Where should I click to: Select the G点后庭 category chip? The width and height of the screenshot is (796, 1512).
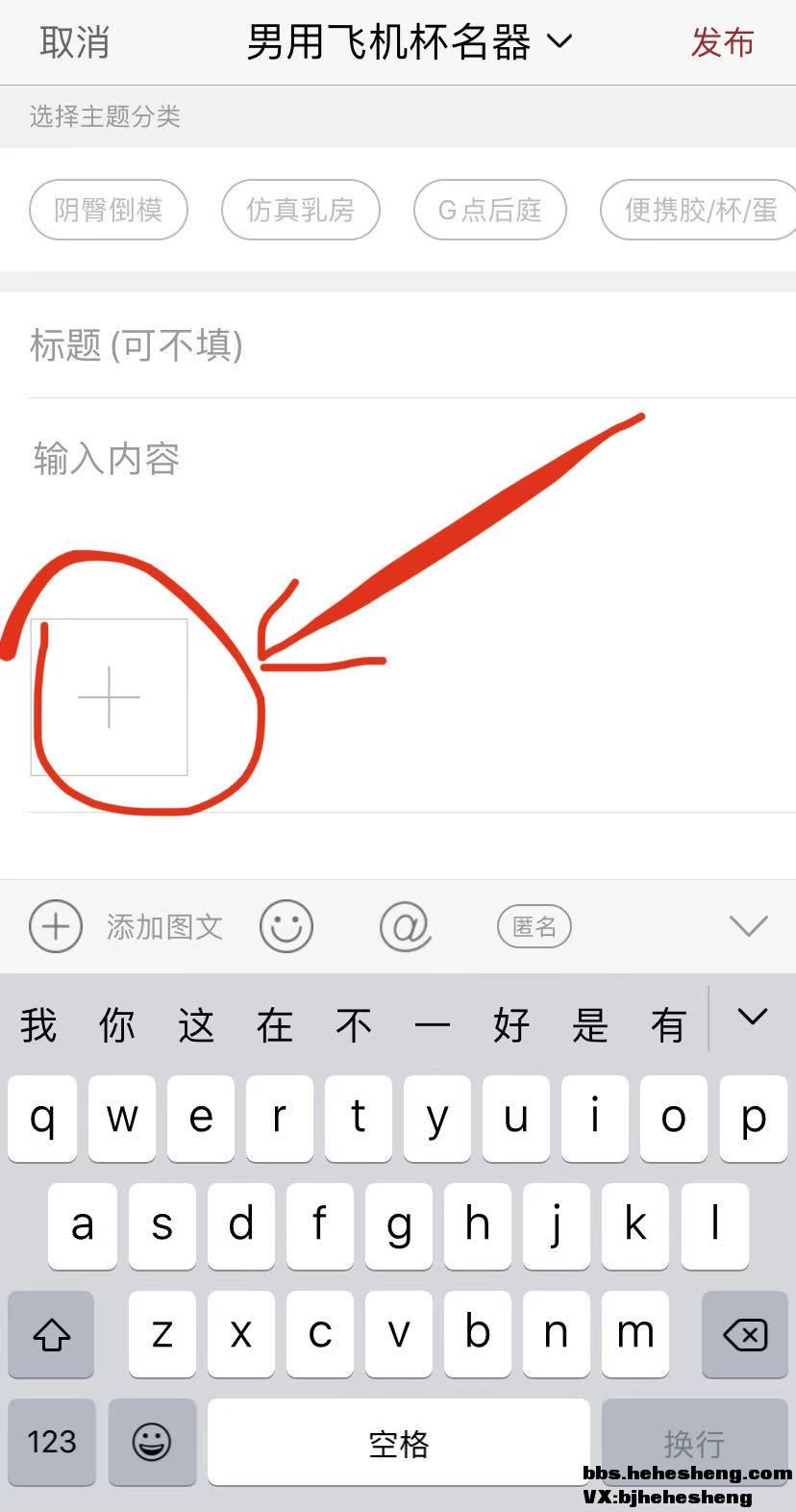(489, 210)
